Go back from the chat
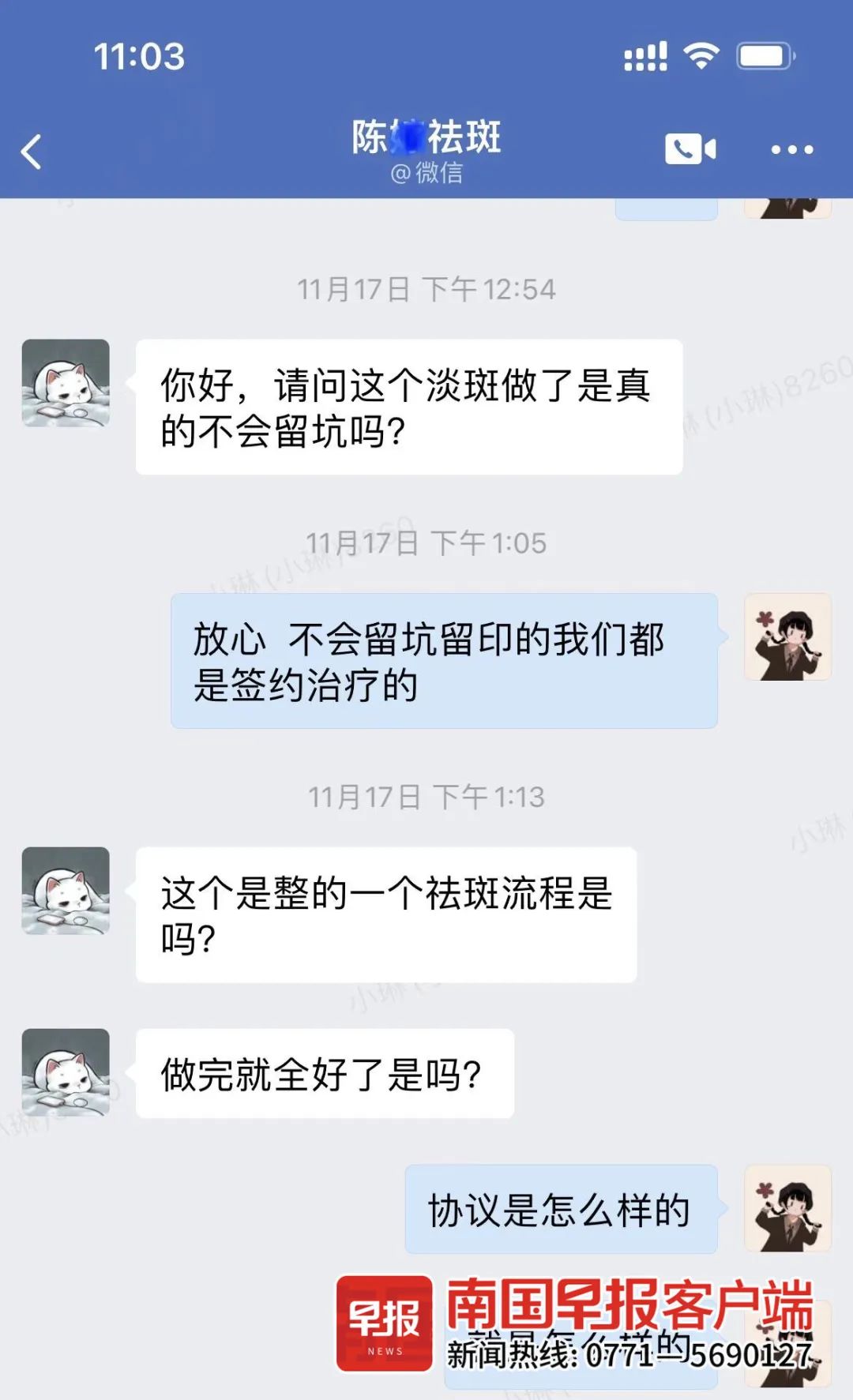Viewport: 853px width, 1400px height. (x=32, y=152)
